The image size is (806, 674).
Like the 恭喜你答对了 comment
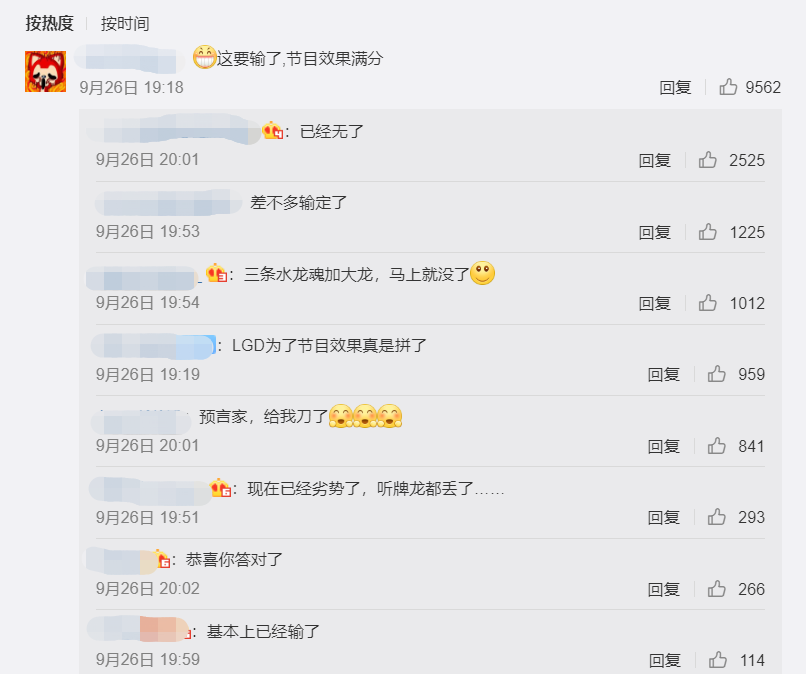[717, 589]
